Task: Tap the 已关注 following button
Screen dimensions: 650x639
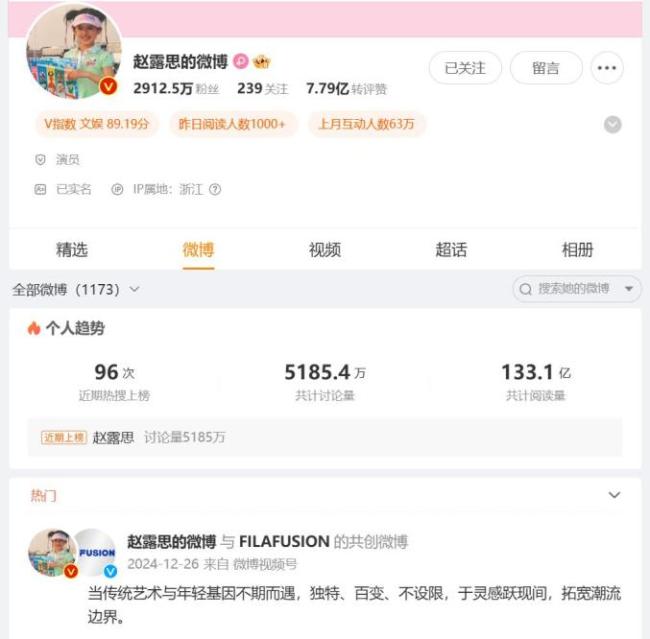Action: pos(465,68)
